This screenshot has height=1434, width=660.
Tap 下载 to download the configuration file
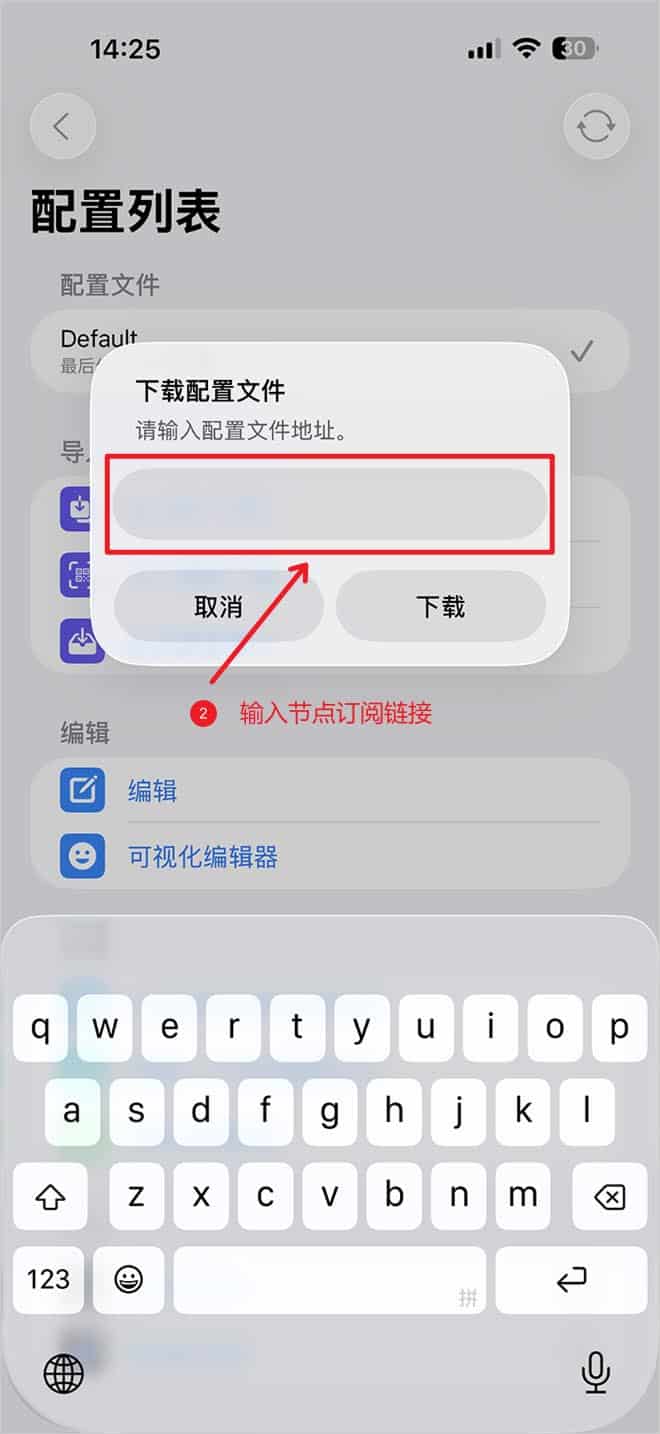point(440,606)
